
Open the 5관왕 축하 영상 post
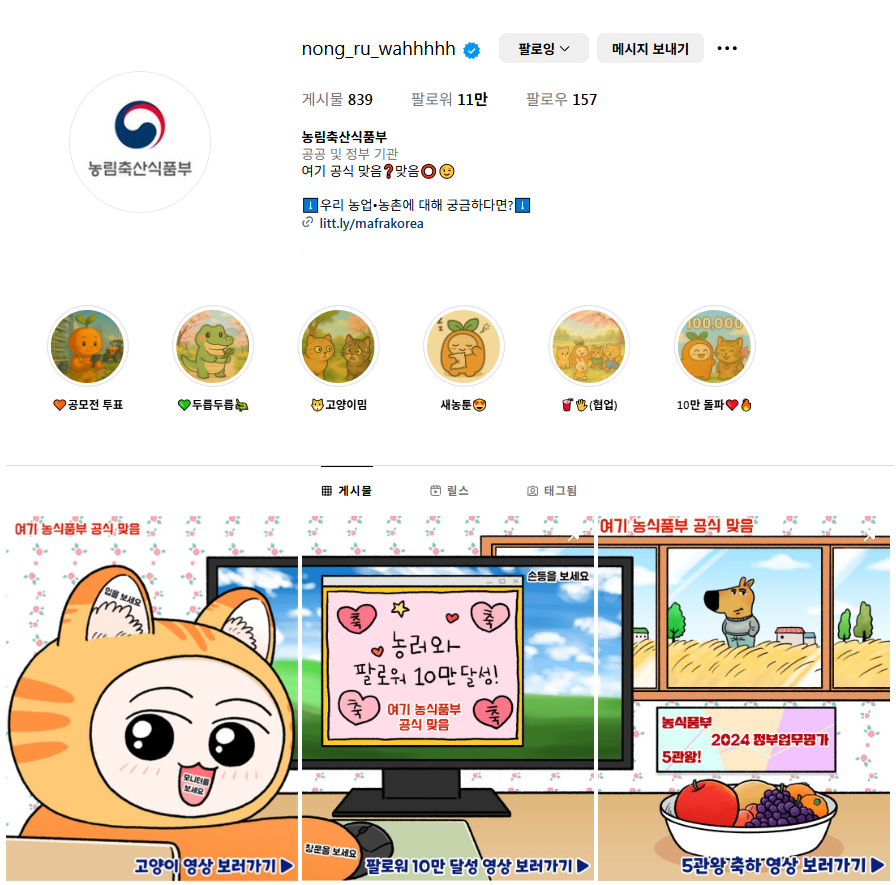[744, 700]
